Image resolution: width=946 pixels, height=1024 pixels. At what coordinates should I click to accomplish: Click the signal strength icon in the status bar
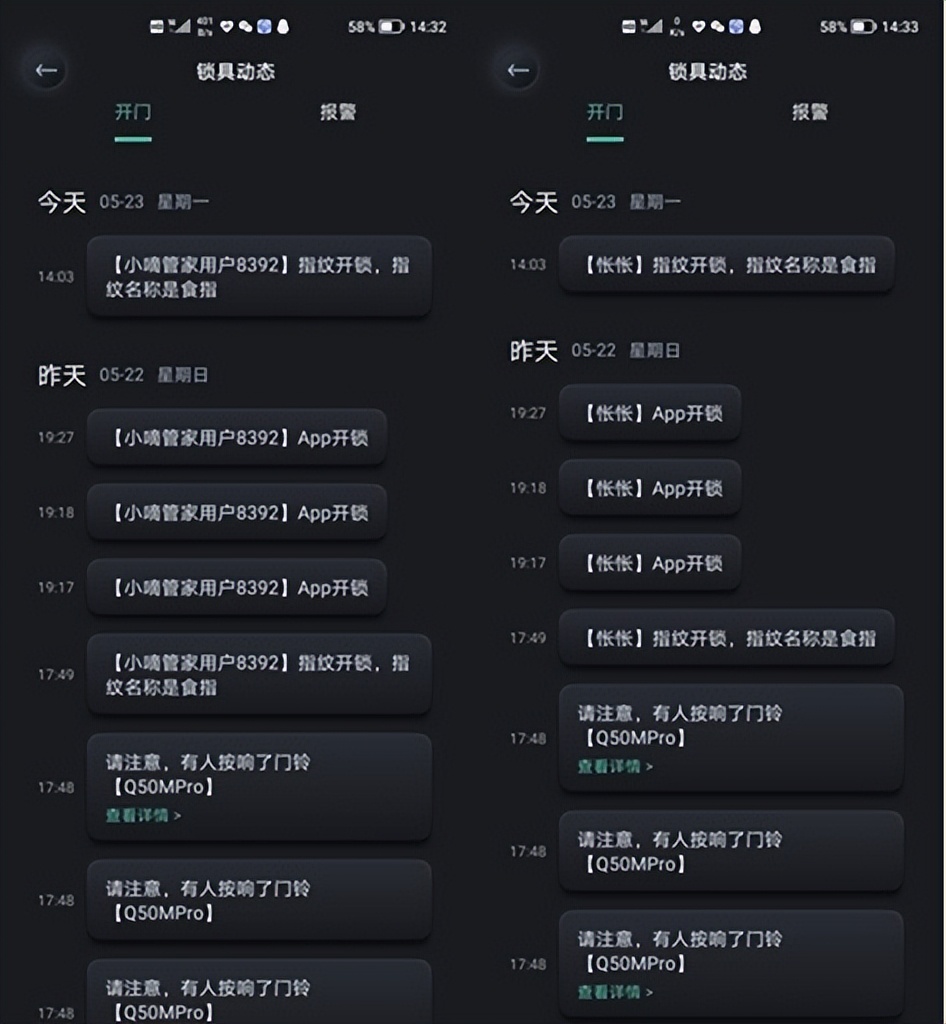[183, 25]
